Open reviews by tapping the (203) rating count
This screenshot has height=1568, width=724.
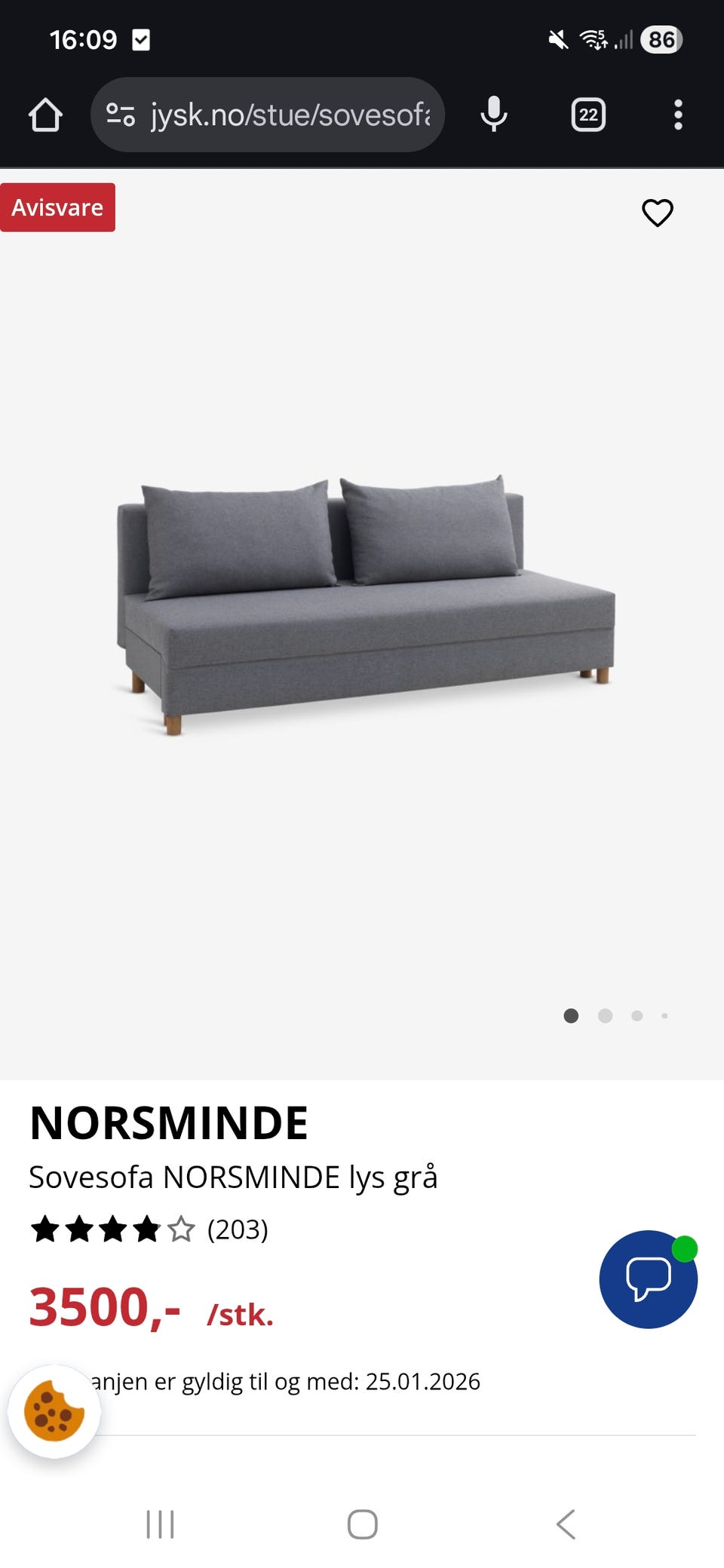[237, 1230]
